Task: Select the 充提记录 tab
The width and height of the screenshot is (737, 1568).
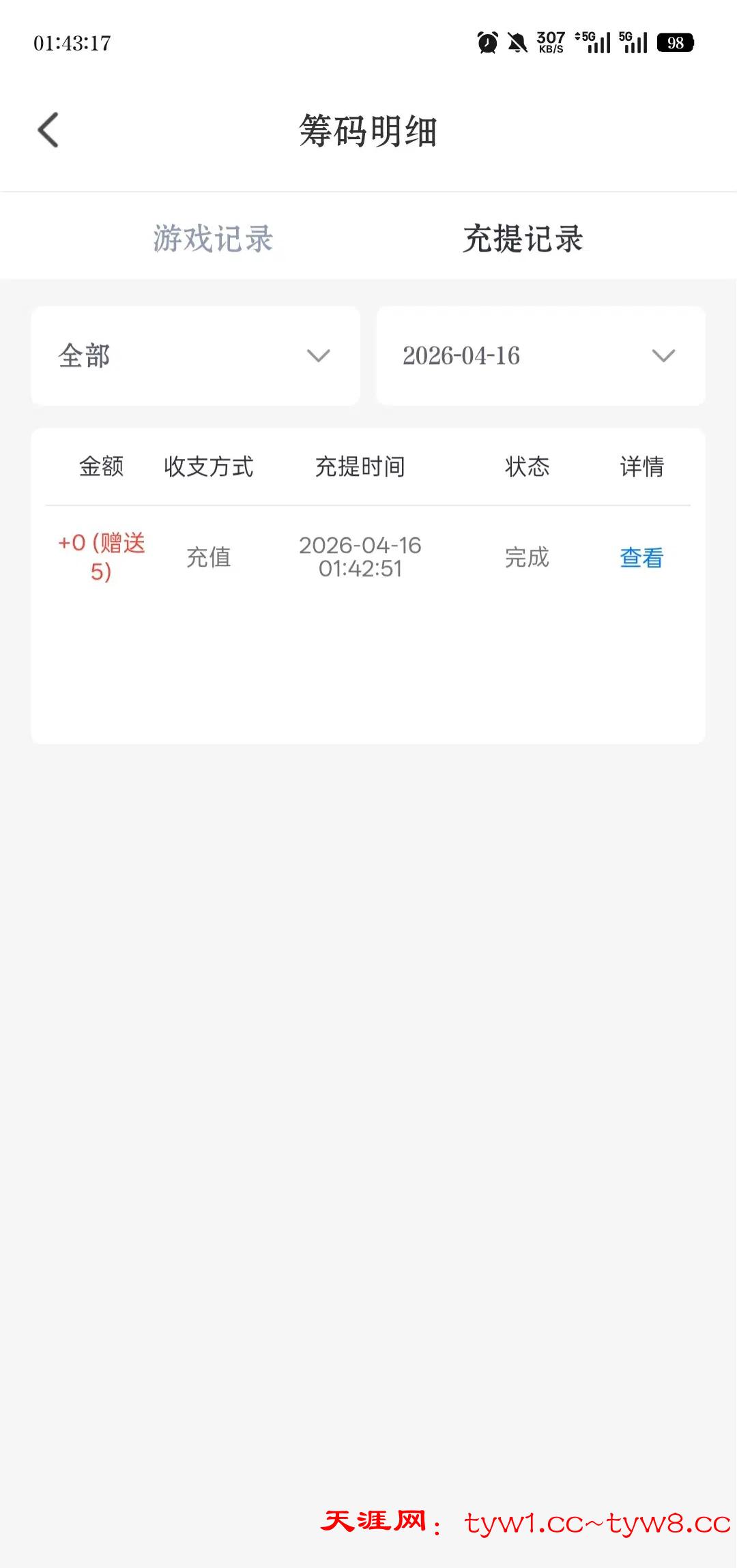Action: [523, 239]
